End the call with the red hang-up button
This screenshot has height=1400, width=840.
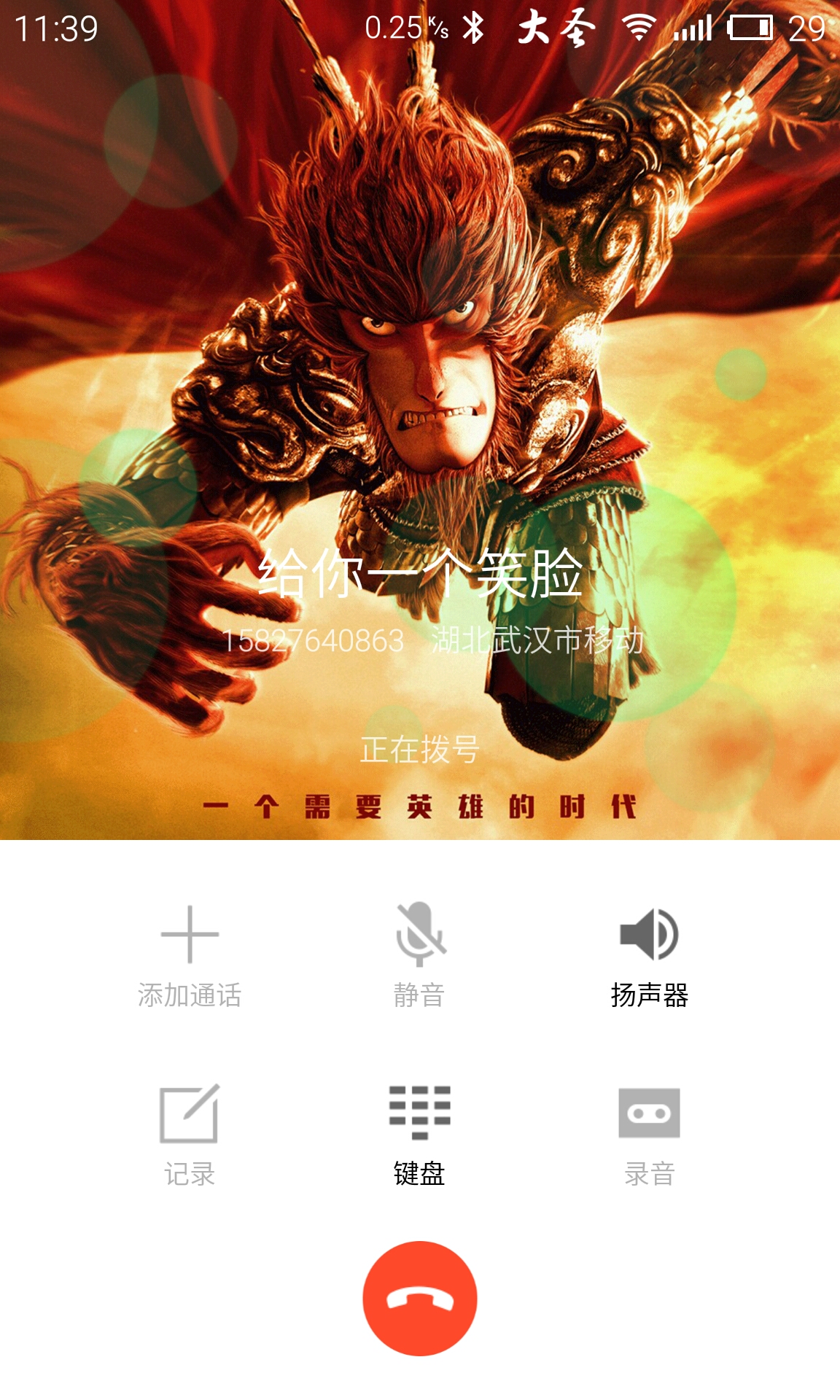click(x=420, y=1298)
